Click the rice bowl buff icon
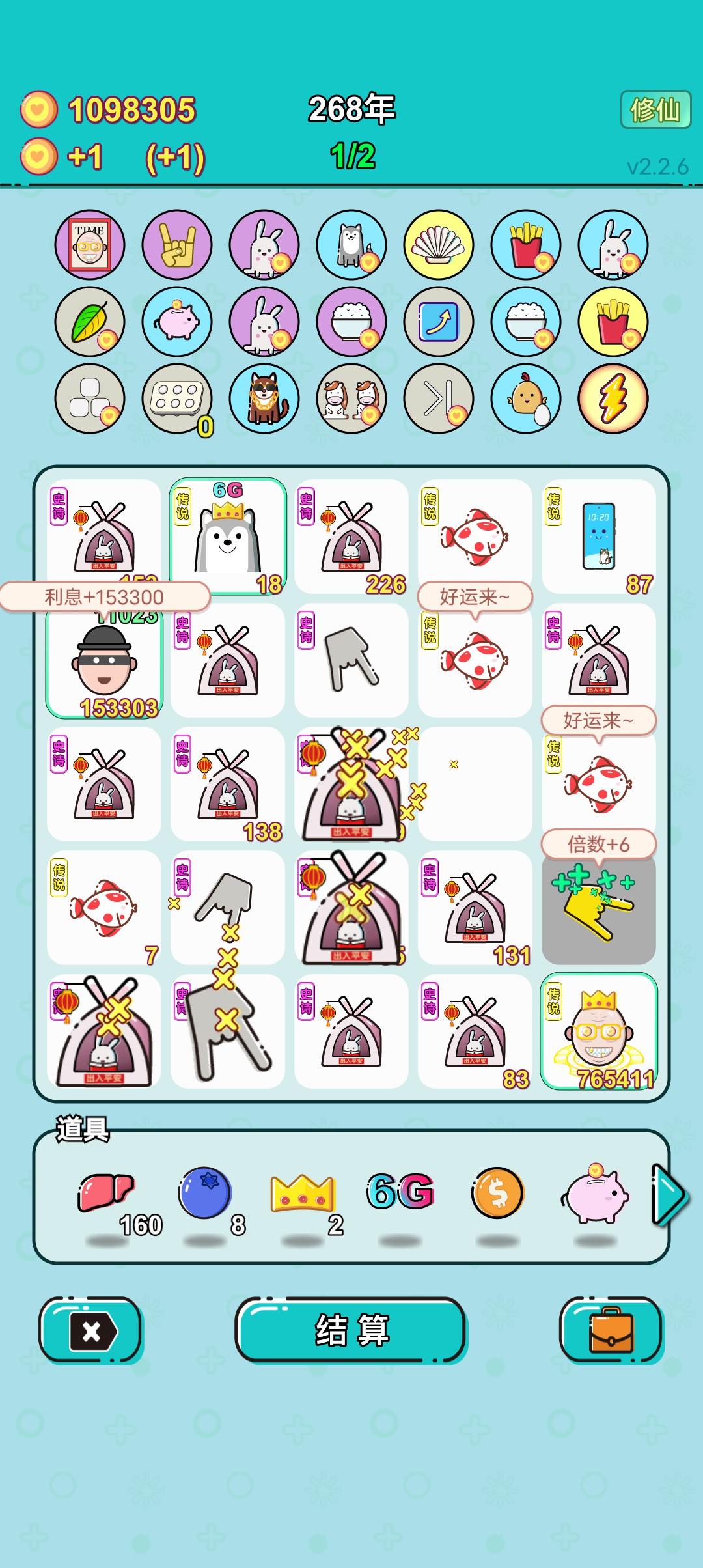 pyautogui.click(x=351, y=321)
